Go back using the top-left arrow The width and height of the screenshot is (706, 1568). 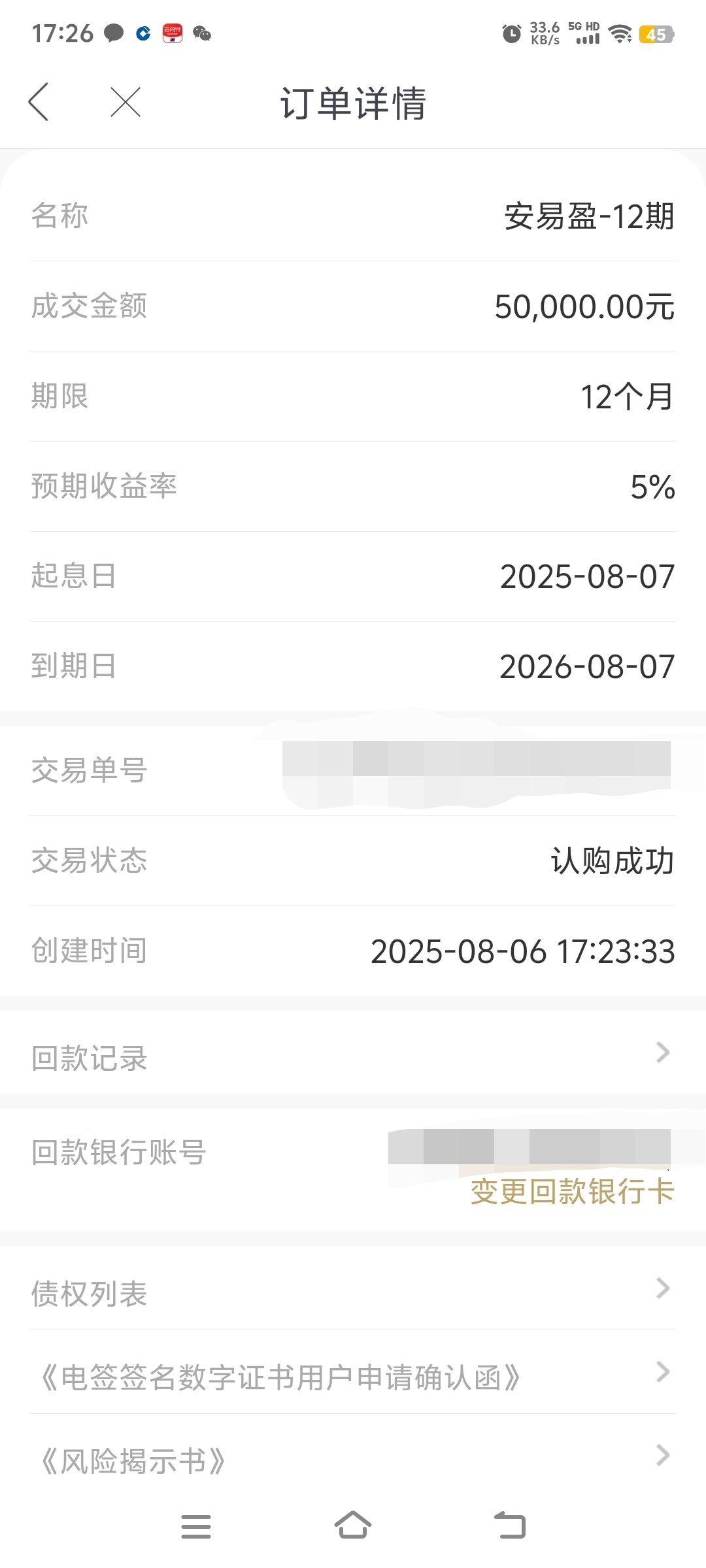[39, 102]
